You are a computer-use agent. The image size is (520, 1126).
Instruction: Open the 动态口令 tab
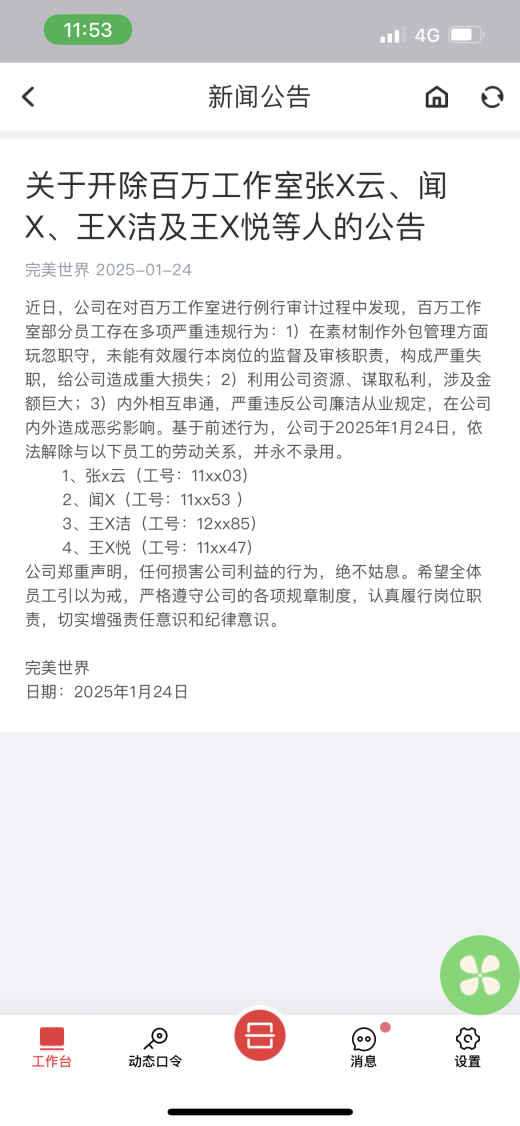155,1048
